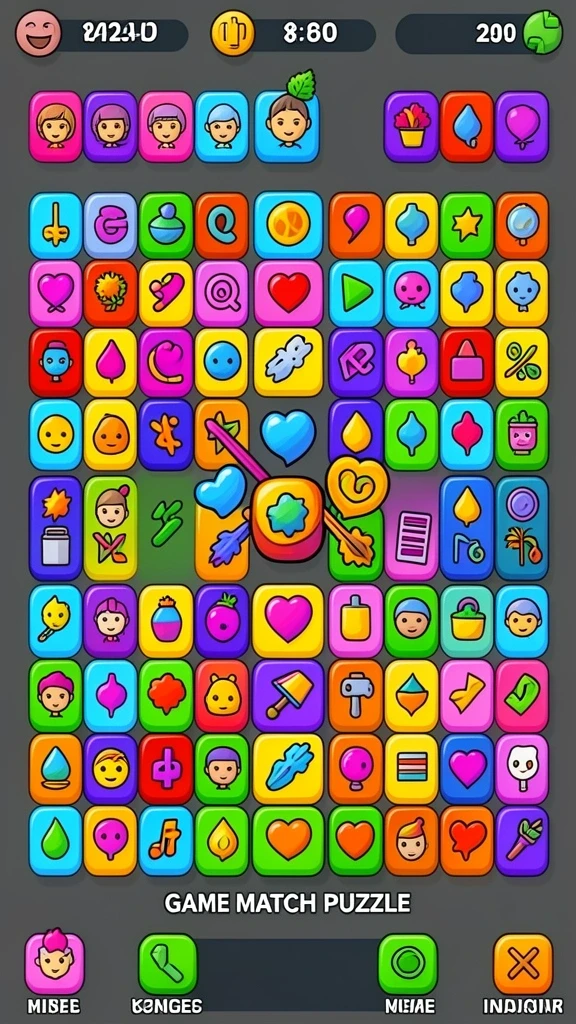
Task: Tap the purple tile with the mallet
Action: click(288, 696)
